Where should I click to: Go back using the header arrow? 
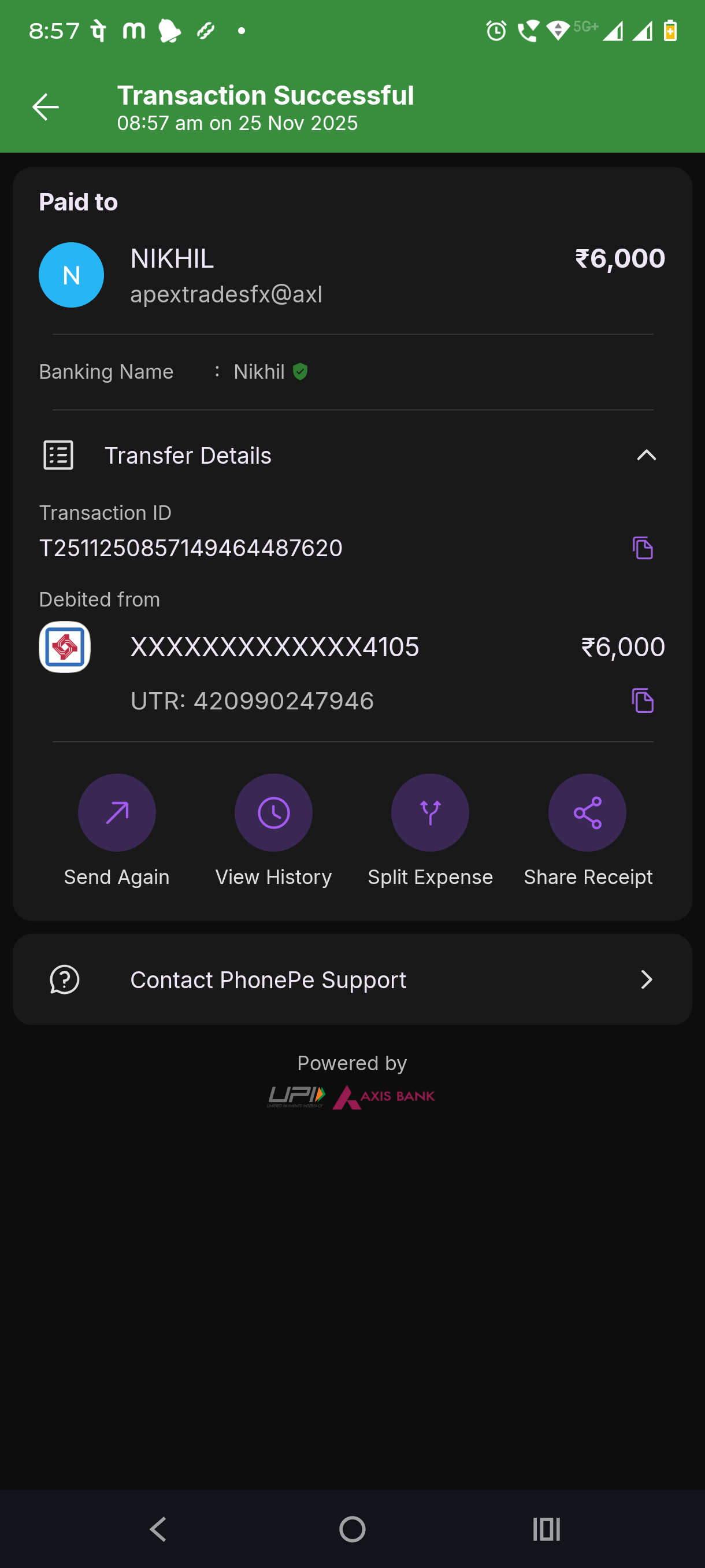coord(46,107)
